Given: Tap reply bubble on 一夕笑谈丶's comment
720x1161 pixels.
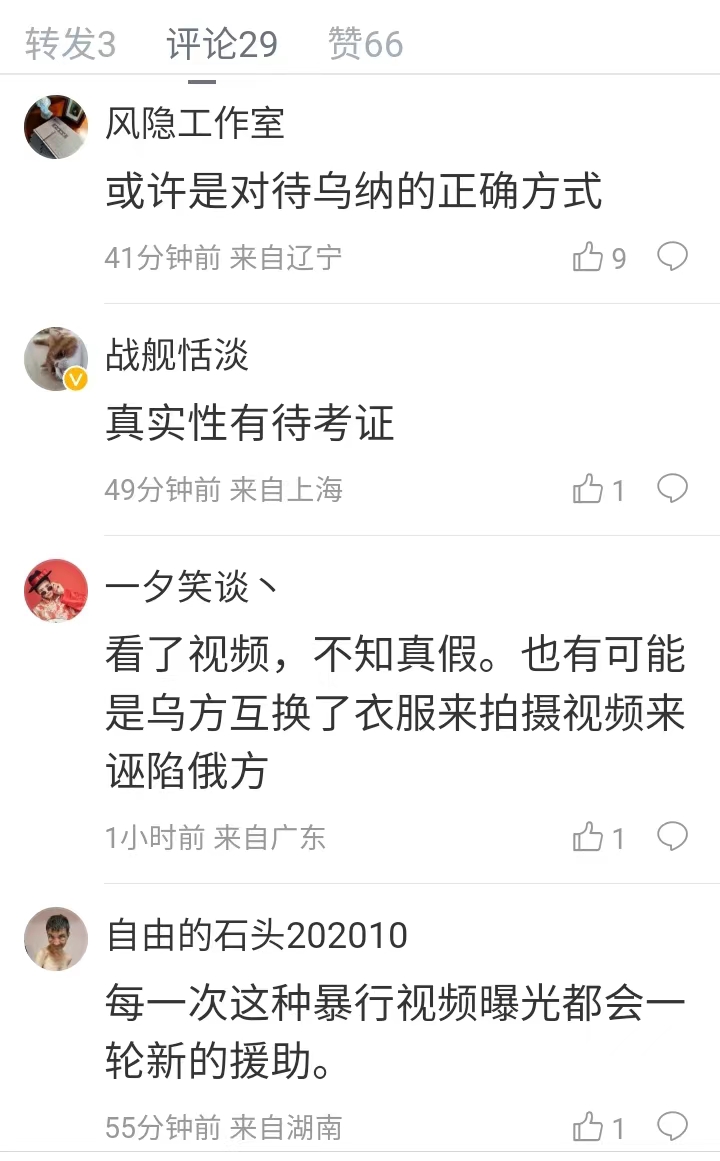Looking at the screenshot, I should 673,837.
